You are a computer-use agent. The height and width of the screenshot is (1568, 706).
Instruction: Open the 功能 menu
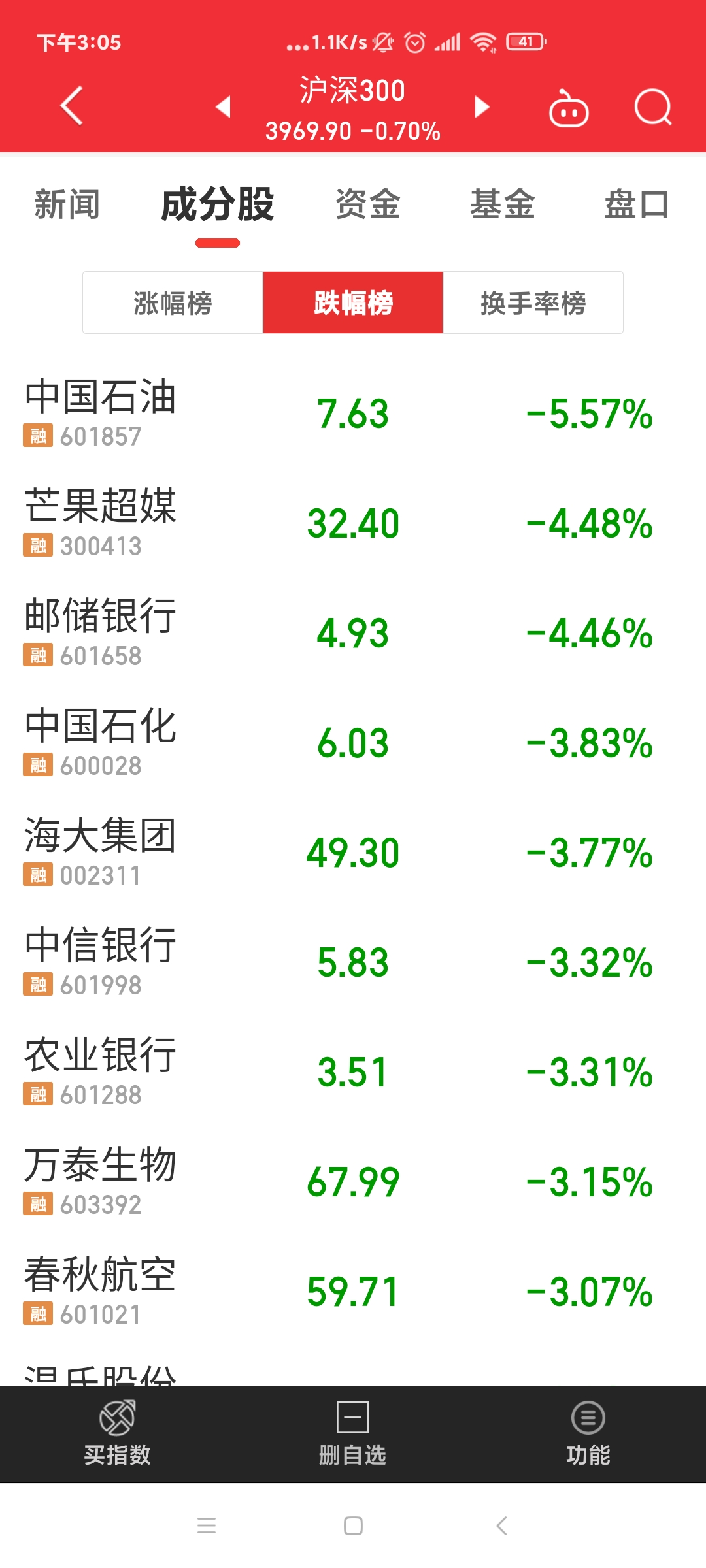pos(588,1434)
